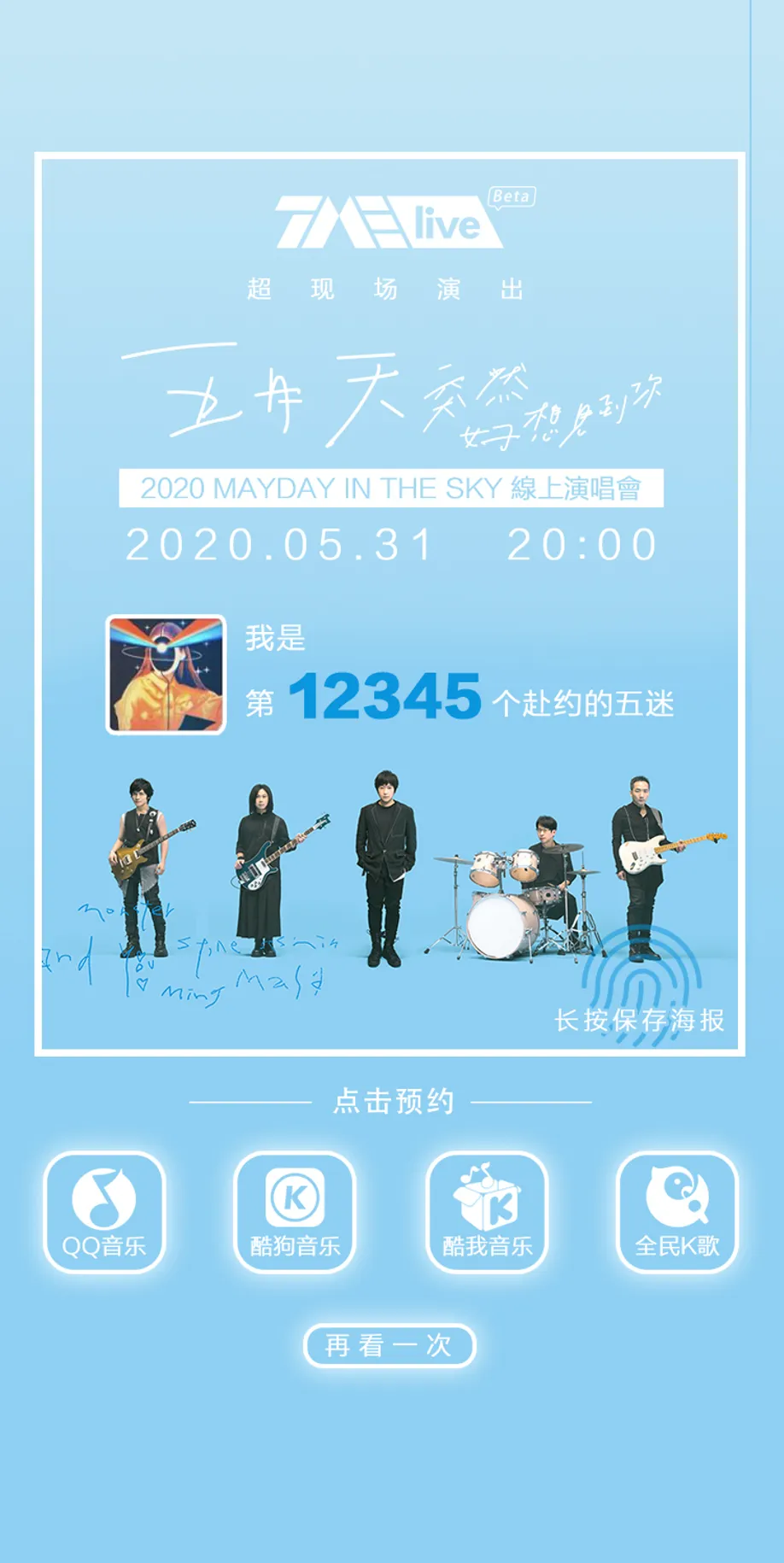This screenshot has height=1563, width=784.
Task: Open 全民K歌 to reserve
Action: tap(677, 1212)
